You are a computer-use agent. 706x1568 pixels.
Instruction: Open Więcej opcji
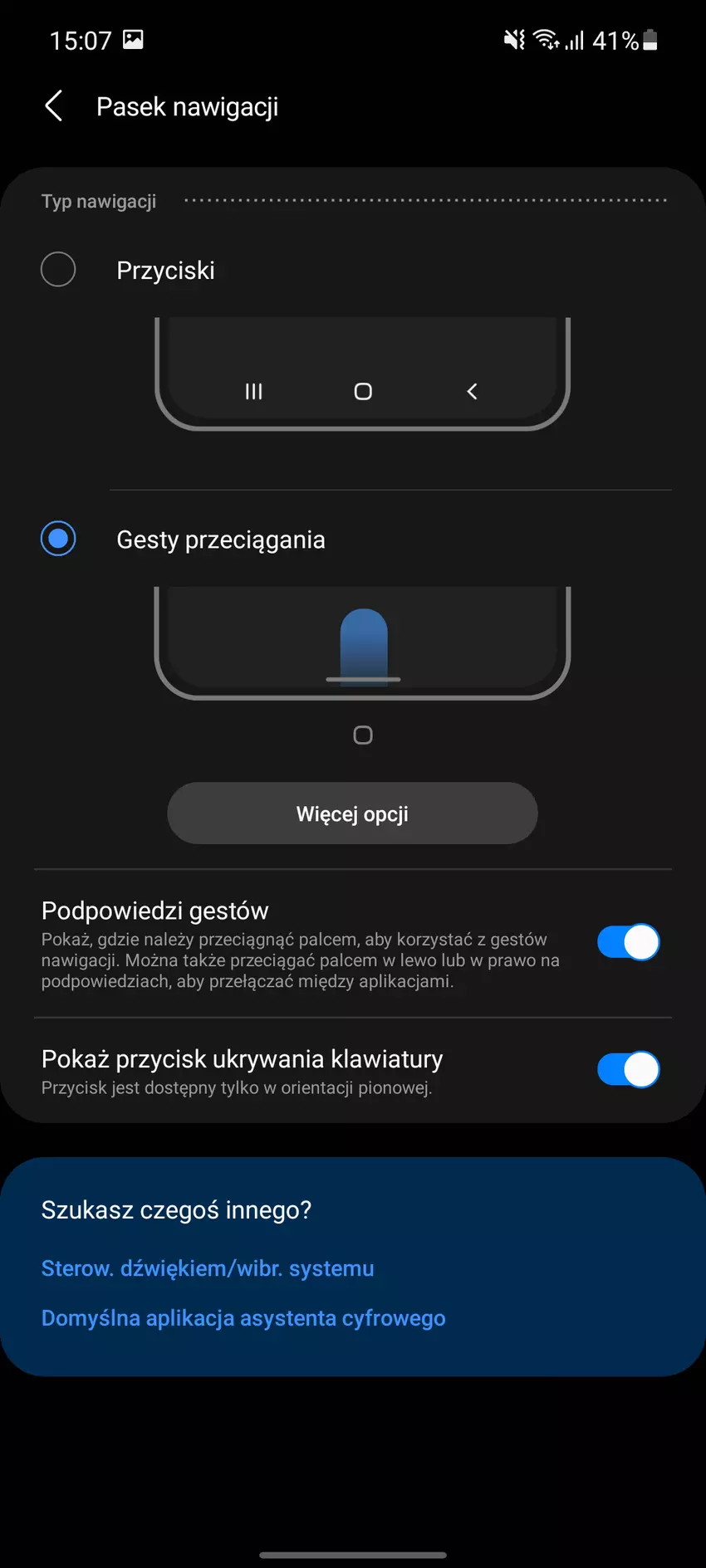click(352, 813)
